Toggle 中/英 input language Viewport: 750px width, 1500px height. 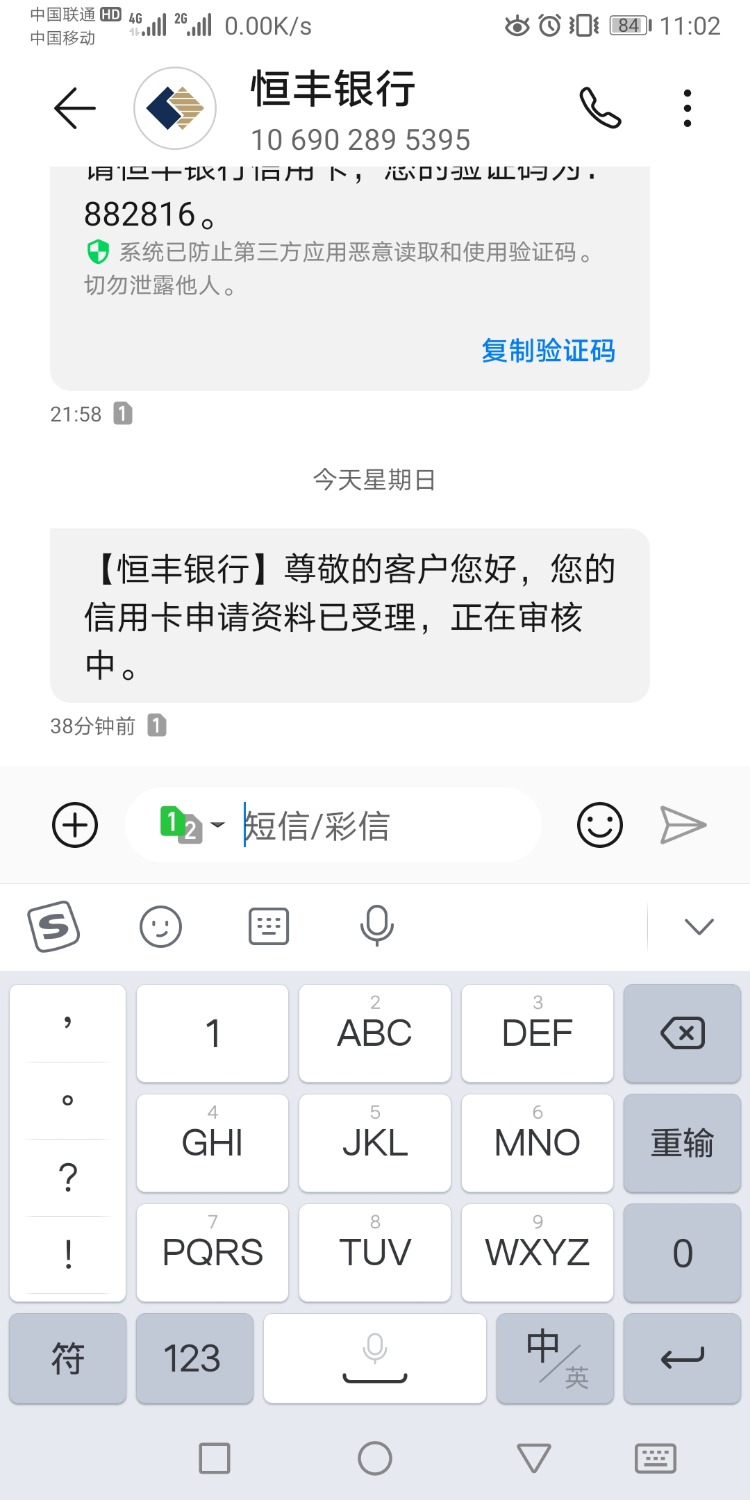pyautogui.click(x=555, y=1358)
